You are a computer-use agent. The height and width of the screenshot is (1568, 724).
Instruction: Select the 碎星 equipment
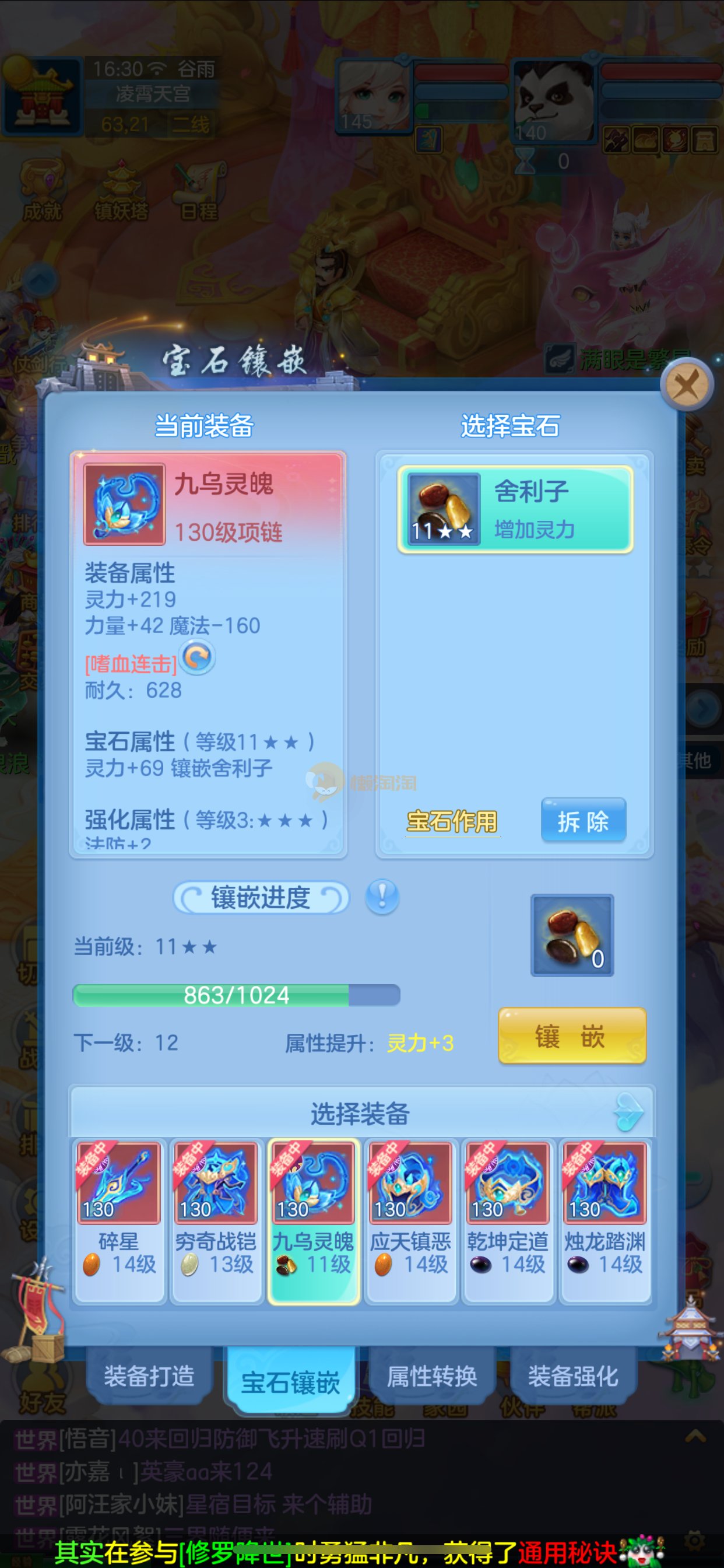(x=120, y=1220)
